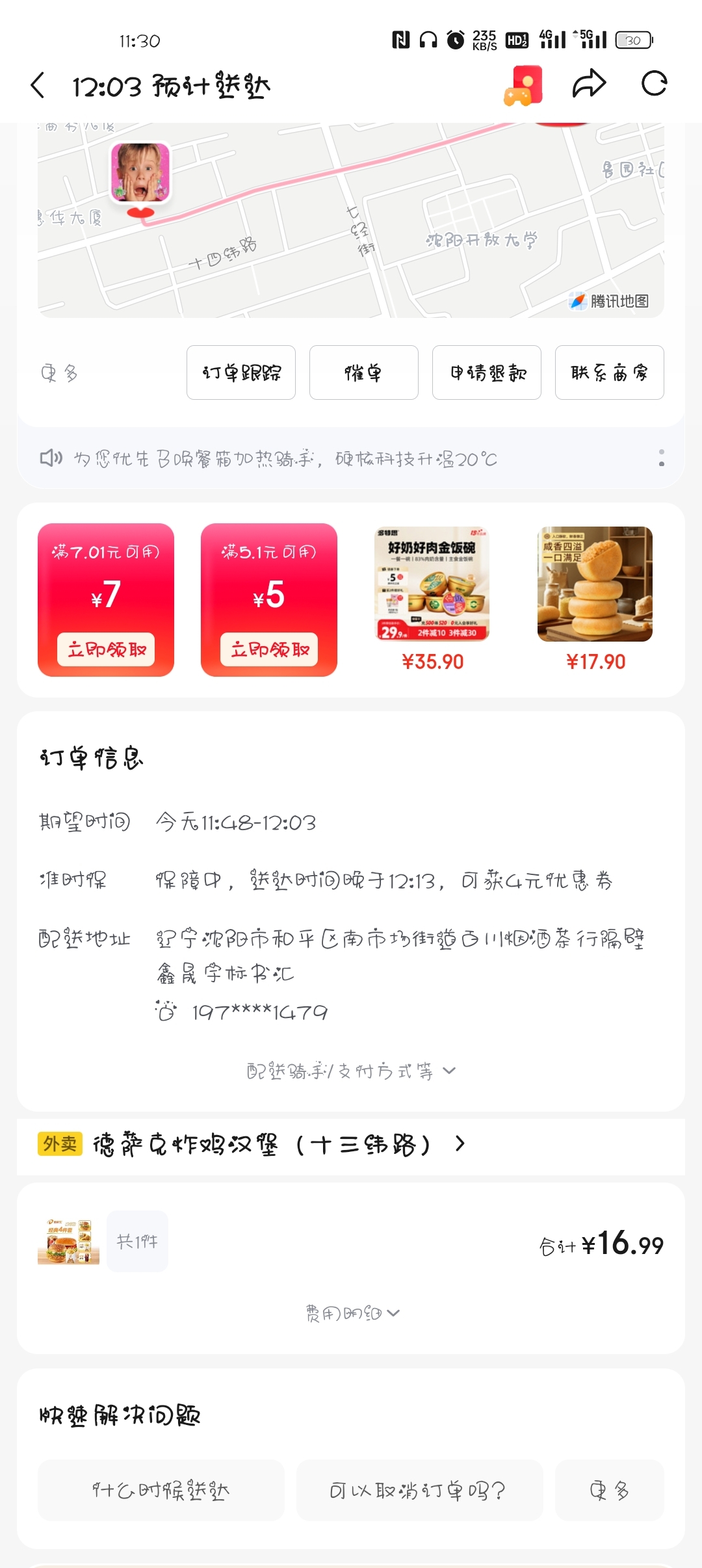The image size is (702, 1568).
Task: Open the red envelope game icon
Action: tap(523, 85)
